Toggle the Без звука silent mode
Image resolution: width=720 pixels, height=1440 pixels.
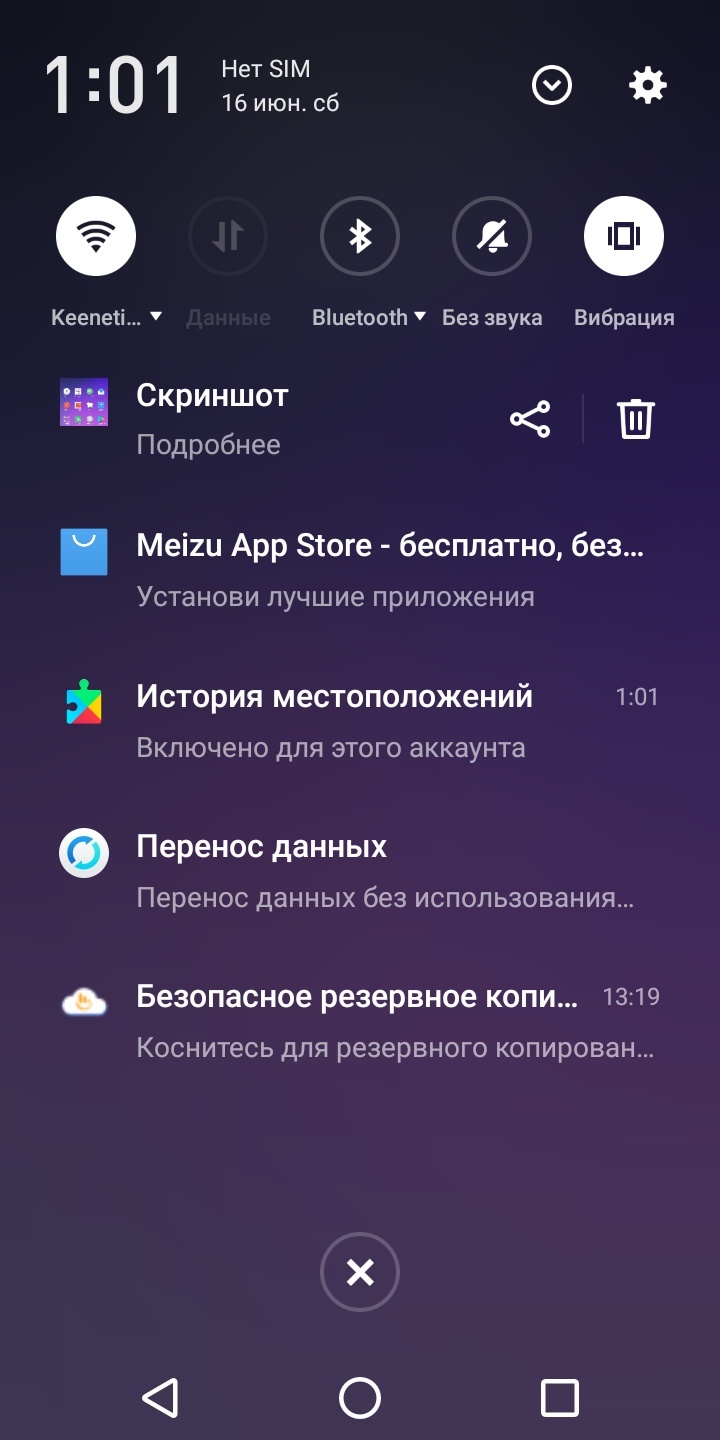click(x=492, y=236)
